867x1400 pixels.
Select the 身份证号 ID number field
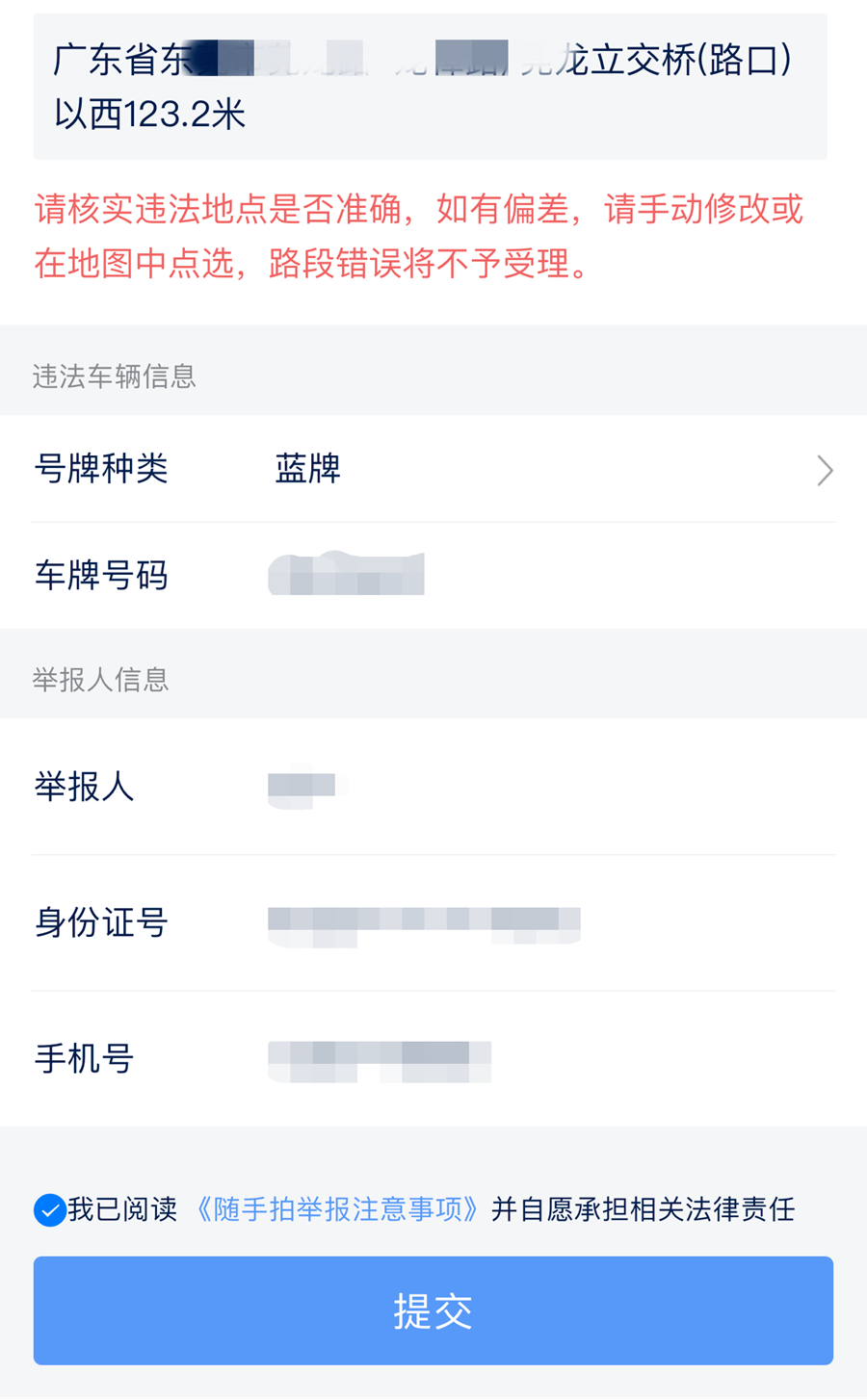point(549,923)
